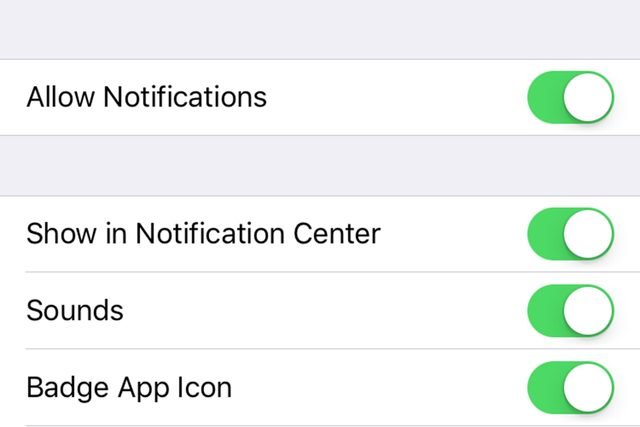This screenshot has height=427, width=640.
Task: Turn off the Allow Notifications switch
Action: click(x=570, y=97)
